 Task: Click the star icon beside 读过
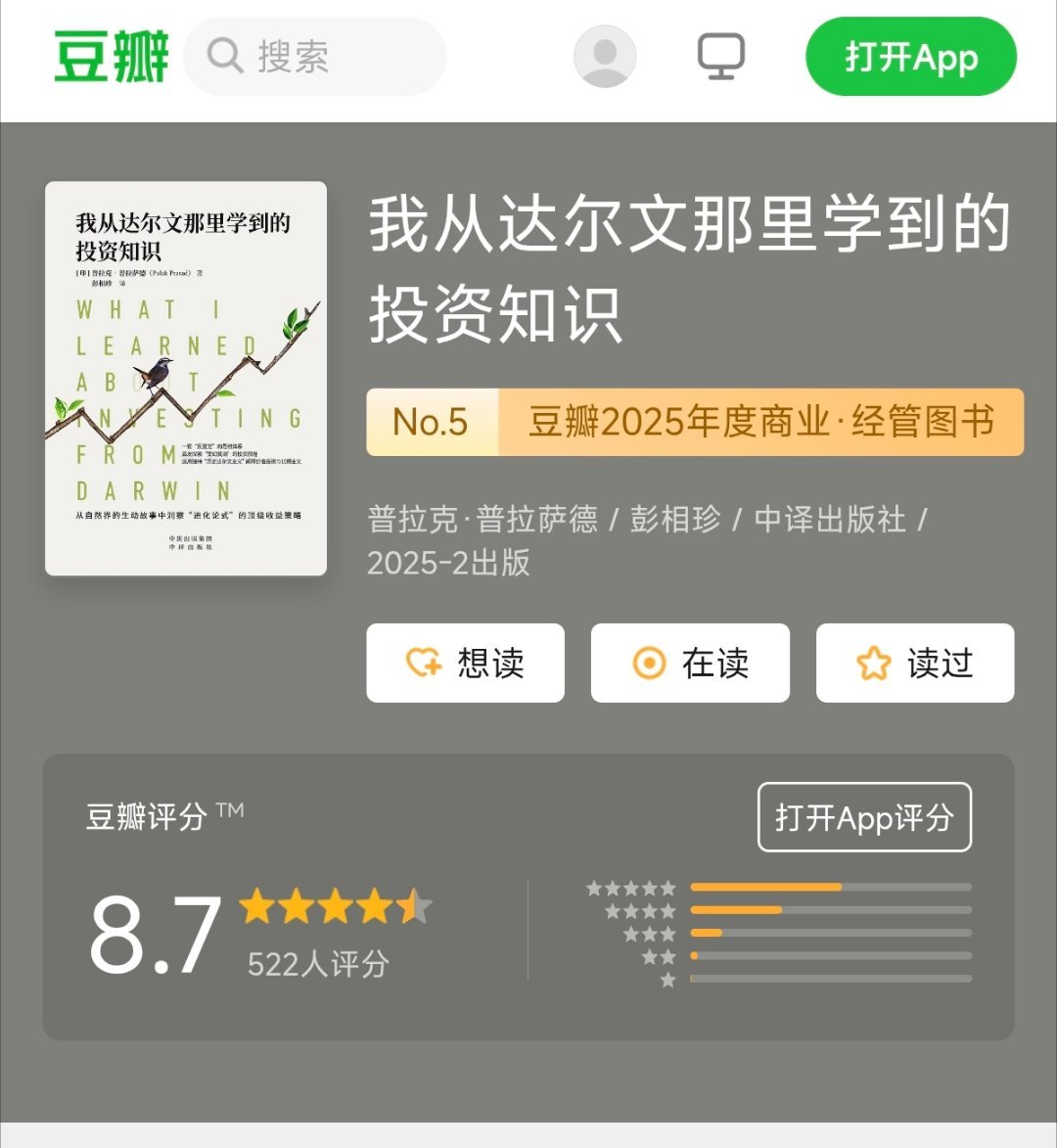(x=872, y=663)
